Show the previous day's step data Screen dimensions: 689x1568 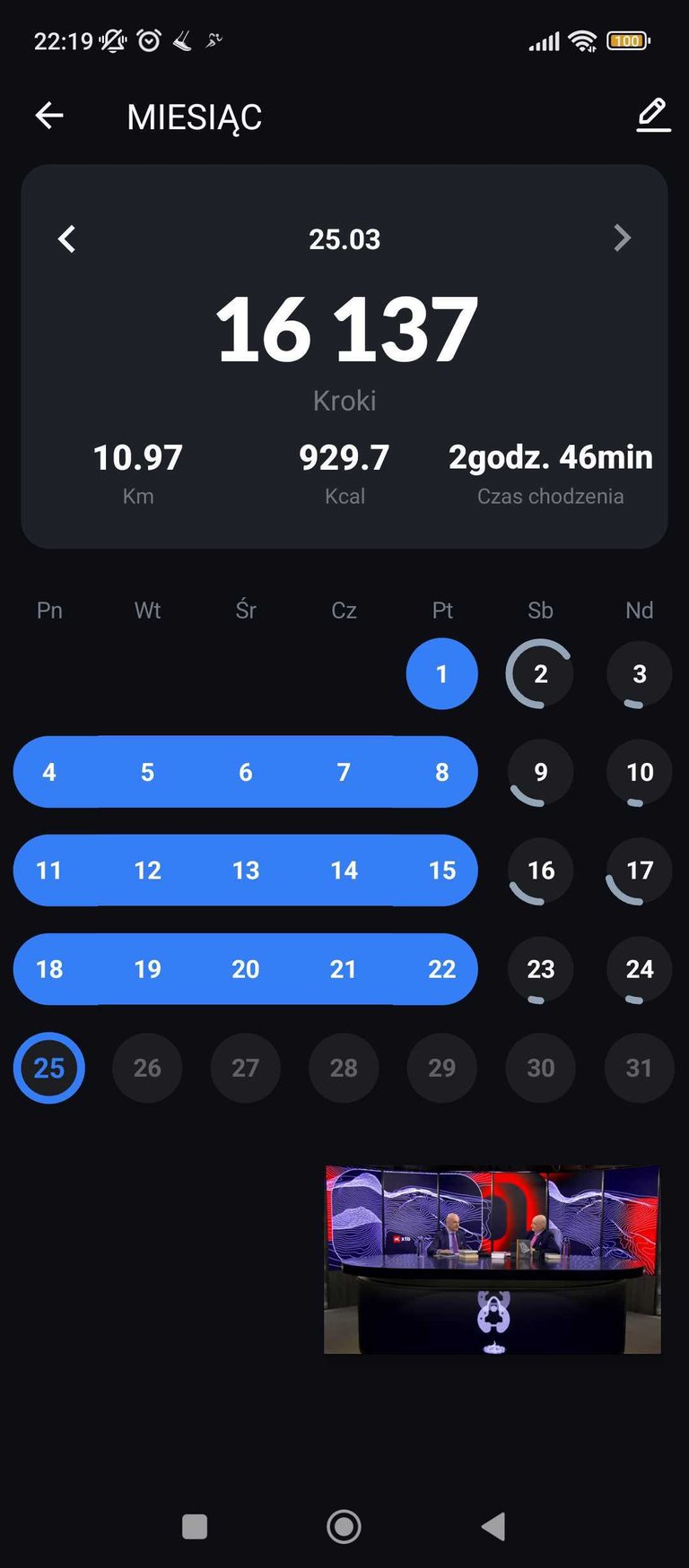[x=66, y=239]
